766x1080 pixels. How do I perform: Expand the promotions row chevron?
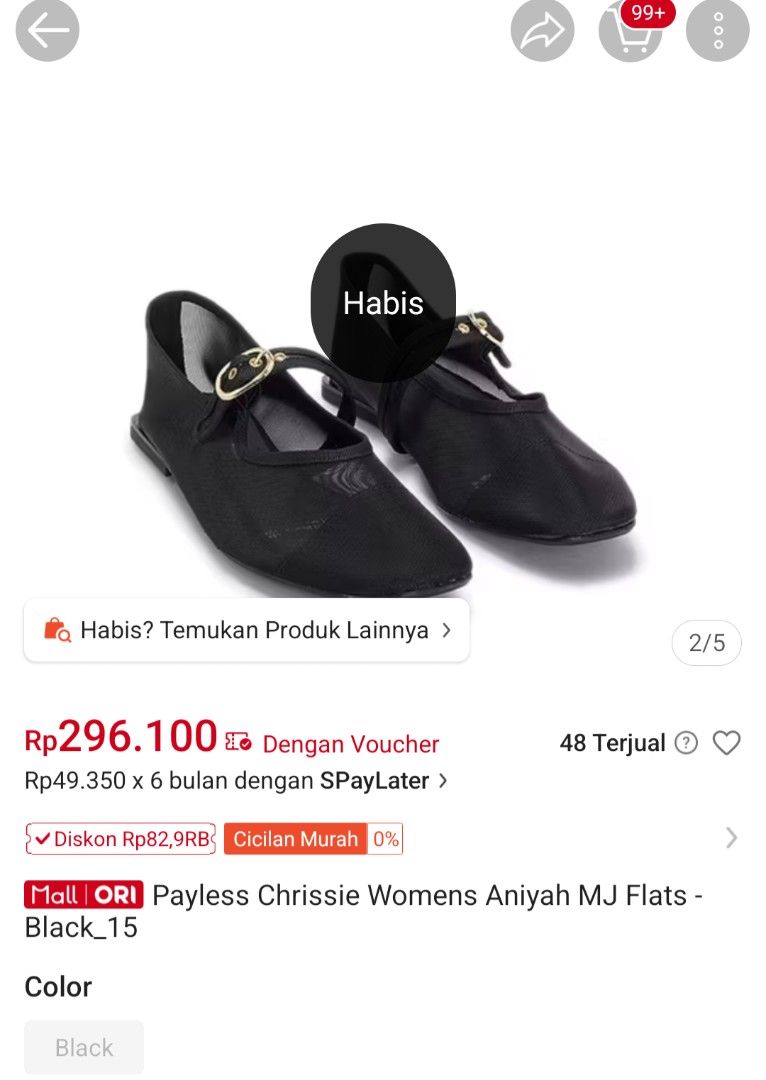(732, 838)
